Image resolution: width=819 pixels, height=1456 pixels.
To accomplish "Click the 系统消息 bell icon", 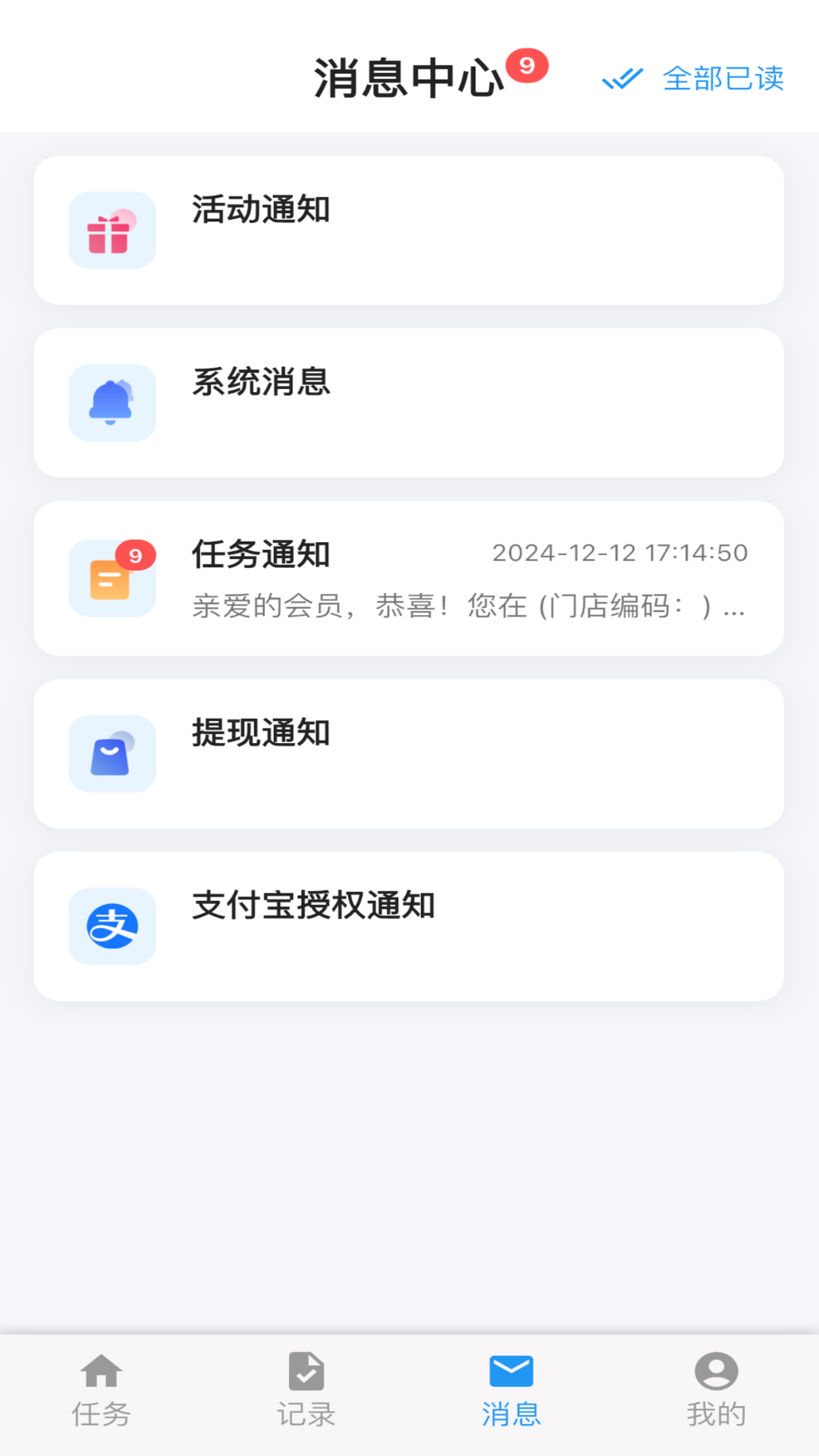I will 111,403.
